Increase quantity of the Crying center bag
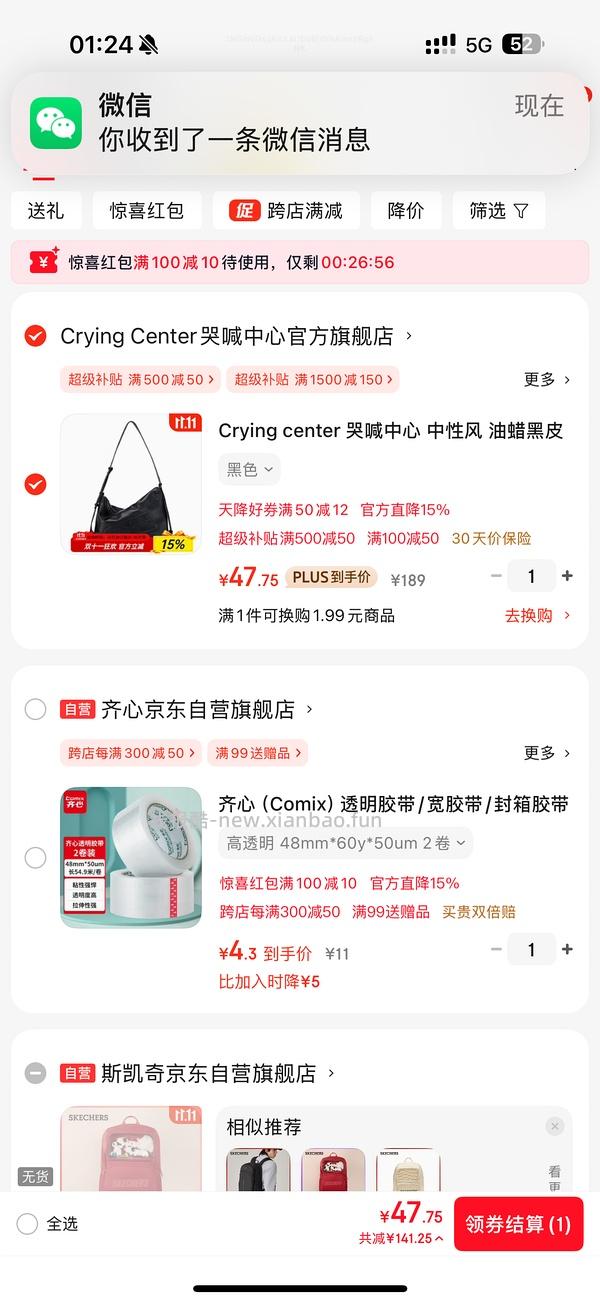 point(568,576)
